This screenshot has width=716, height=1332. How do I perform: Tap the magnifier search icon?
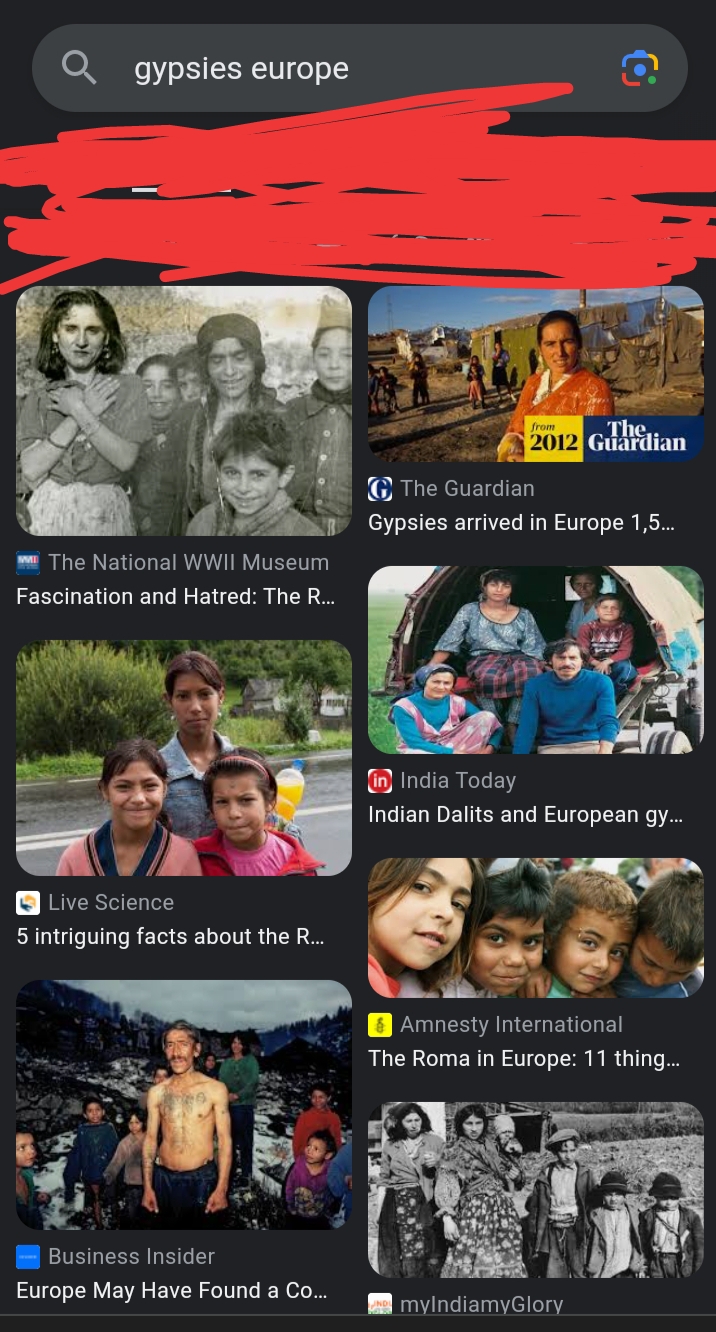(79, 68)
